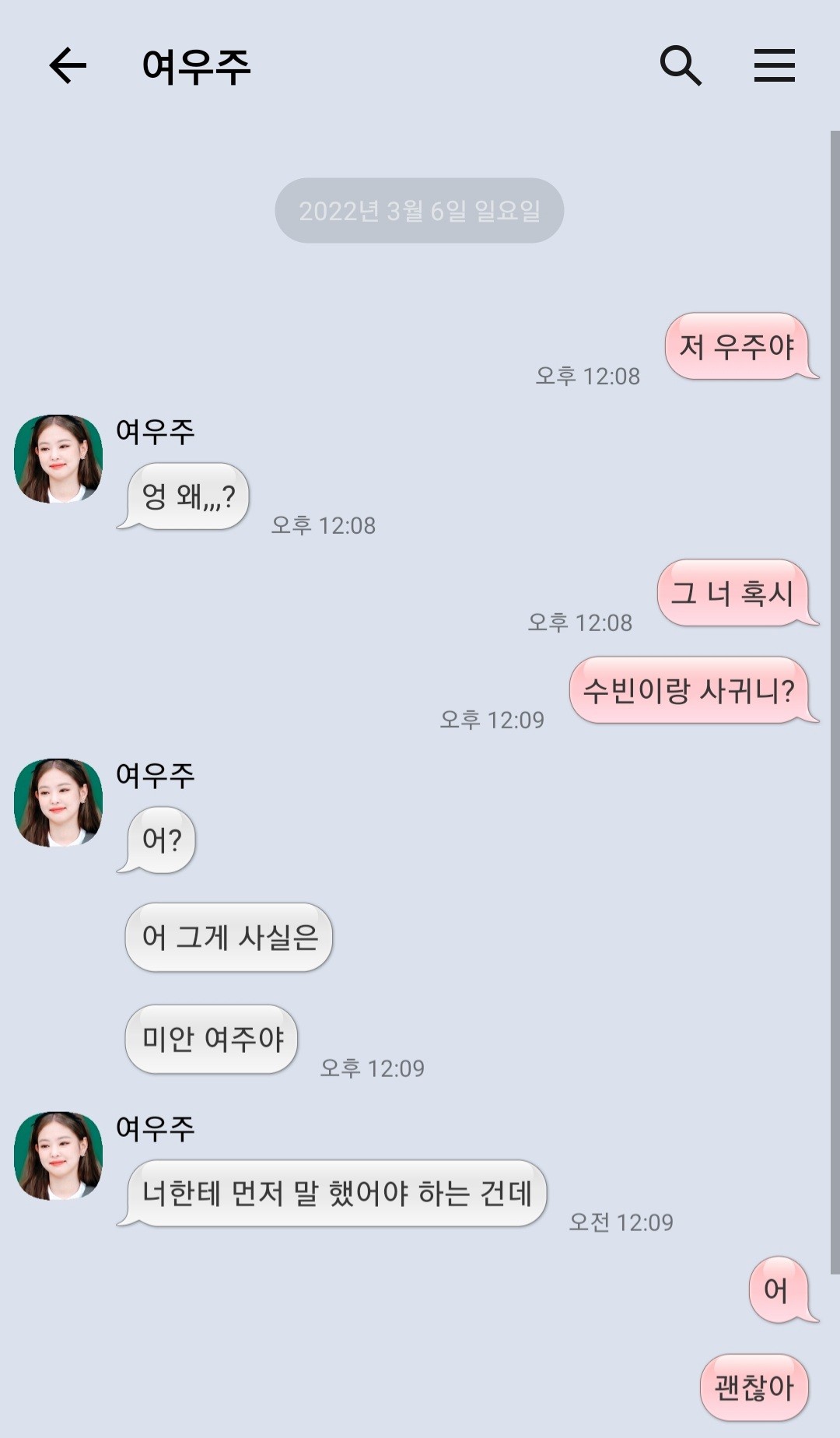This screenshot has width=840, height=1438.
Task: Search within this conversation
Action: [681, 65]
